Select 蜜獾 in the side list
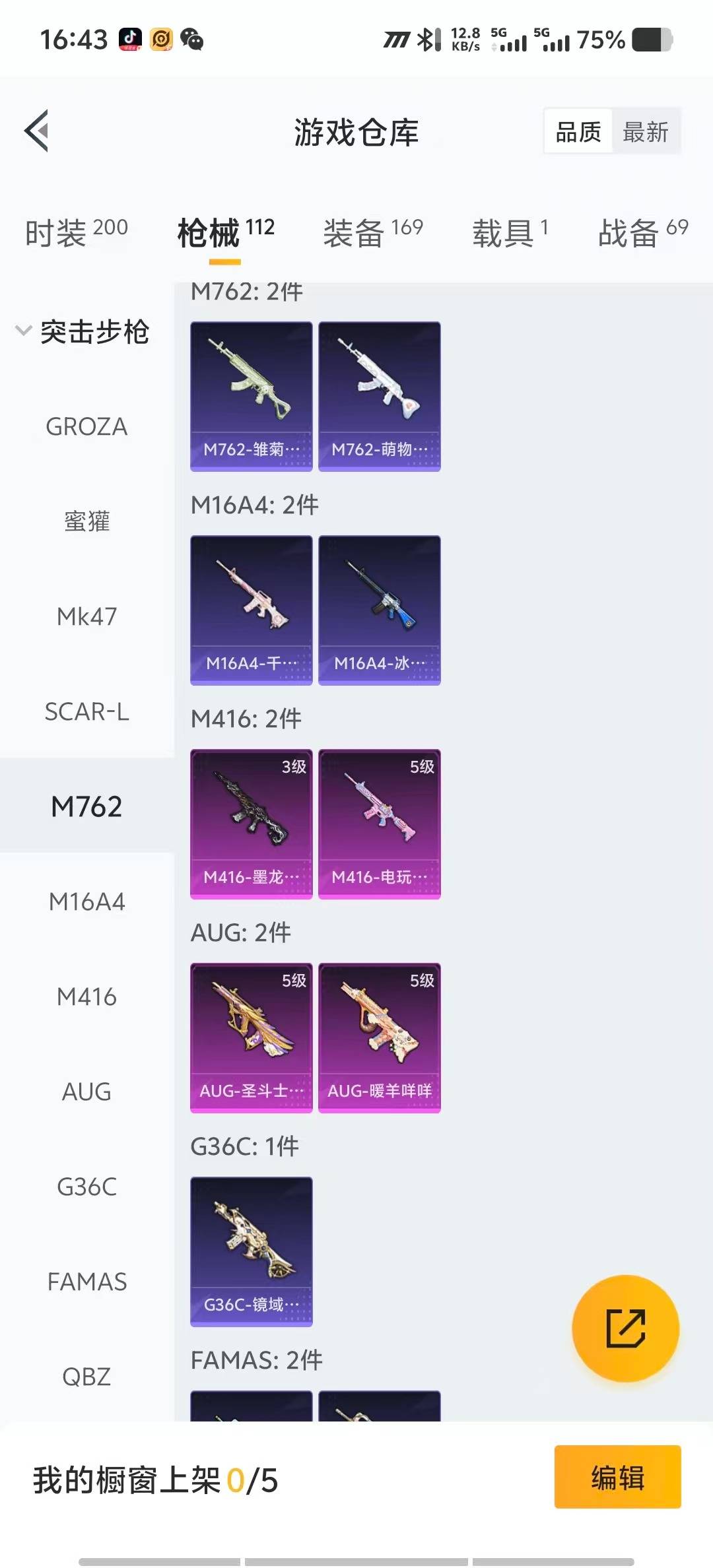The height and width of the screenshot is (1568, 713). [x=86, y=522]
